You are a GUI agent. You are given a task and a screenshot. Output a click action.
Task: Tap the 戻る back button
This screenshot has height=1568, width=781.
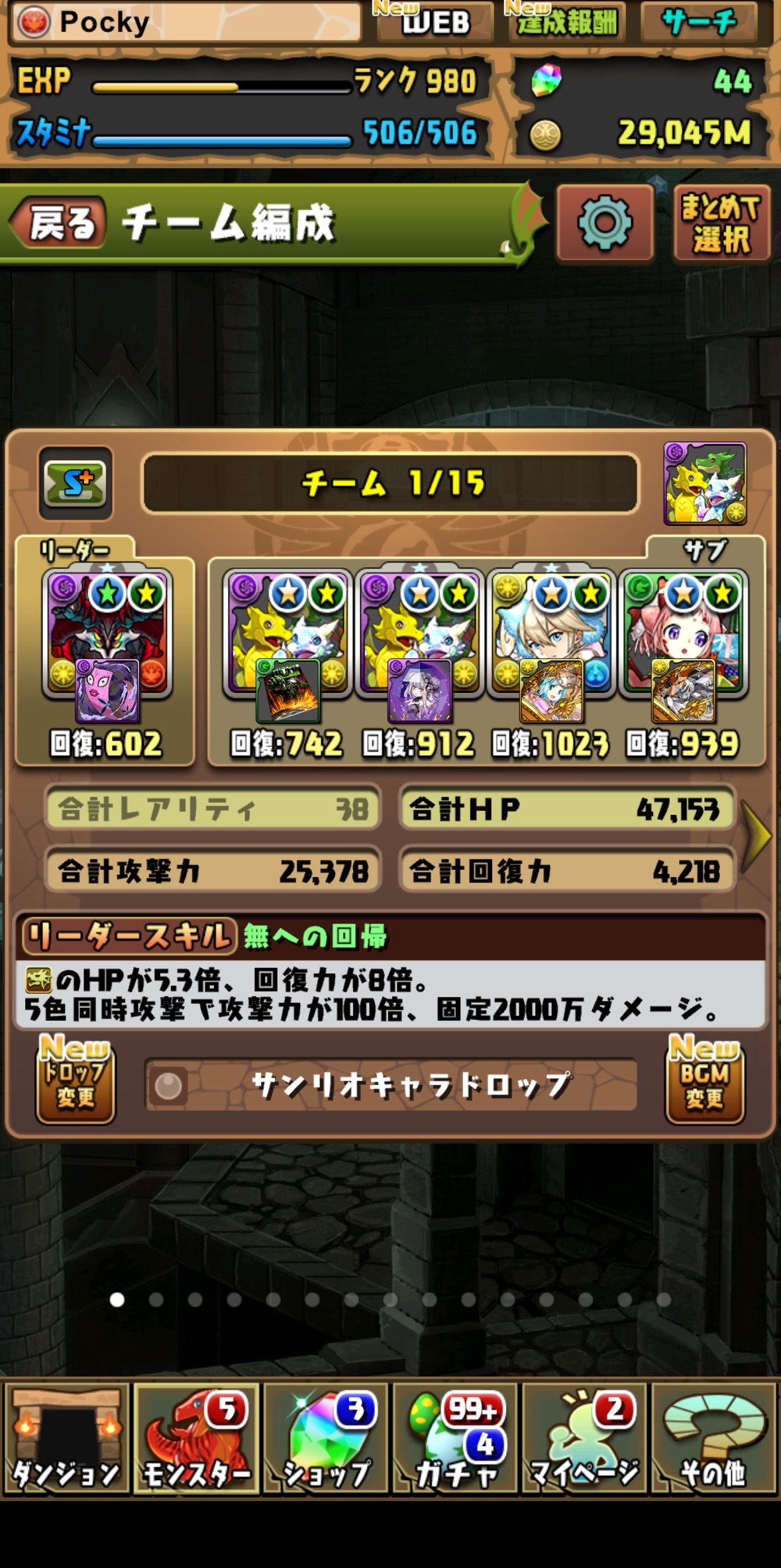click(x=58, y=223)
